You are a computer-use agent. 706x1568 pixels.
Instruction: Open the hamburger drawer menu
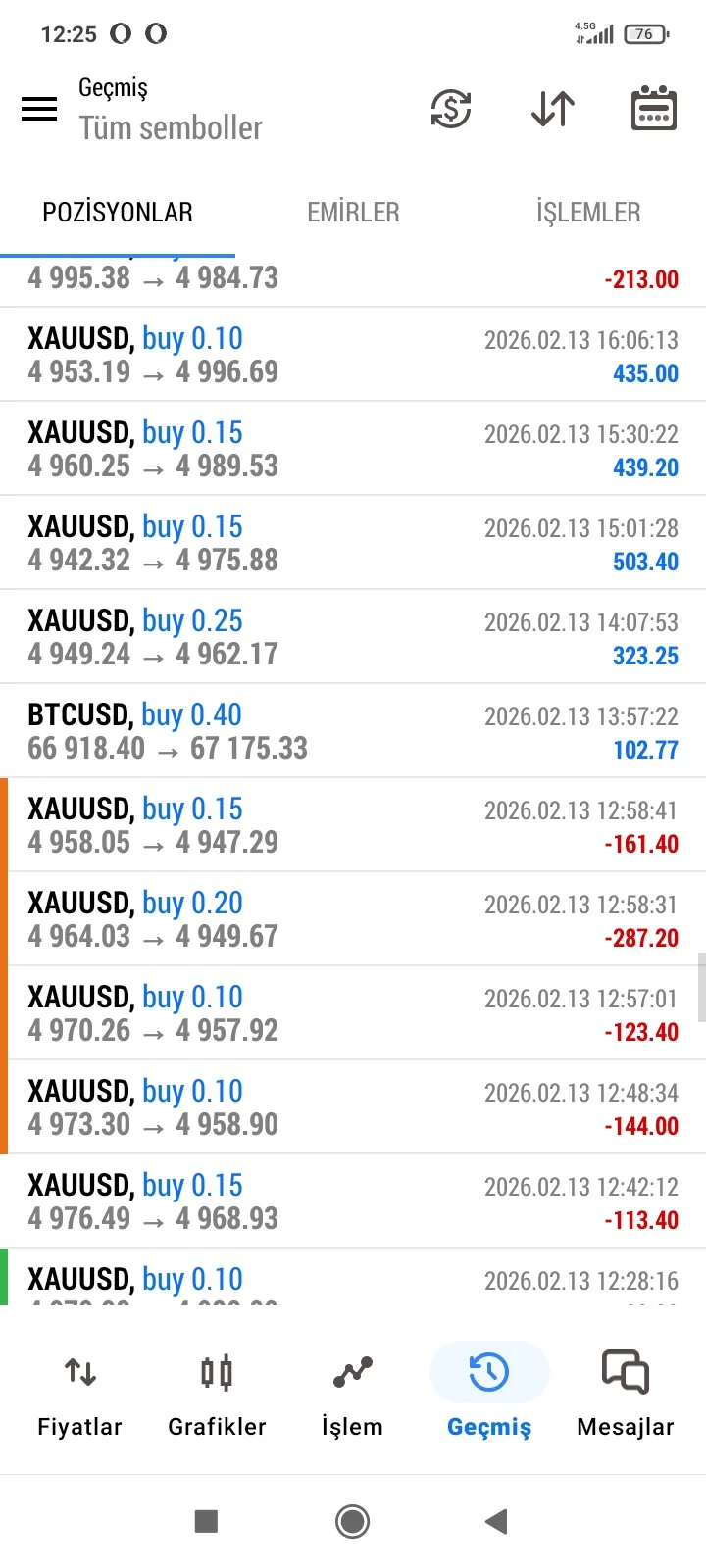pos(39,108)
